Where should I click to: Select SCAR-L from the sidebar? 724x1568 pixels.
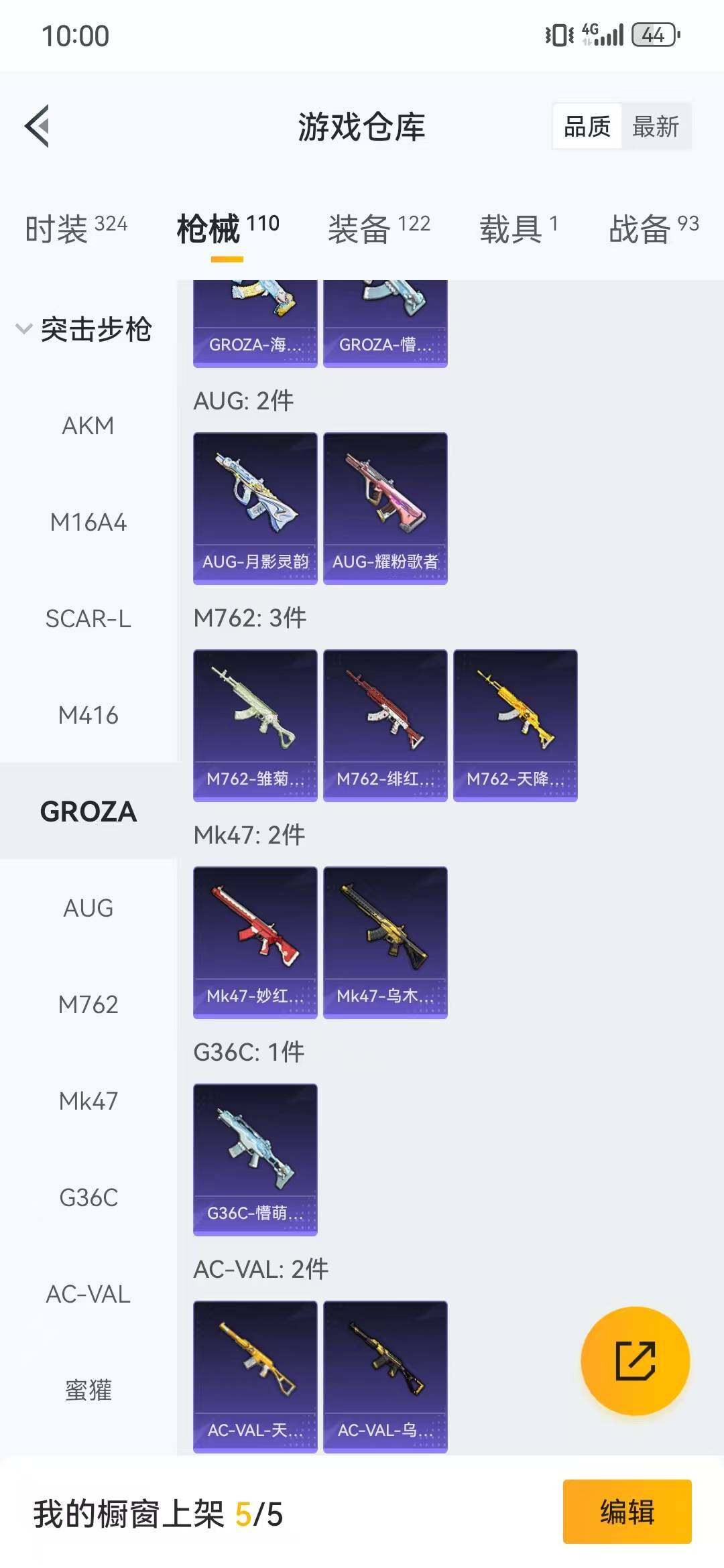point(88,618)
